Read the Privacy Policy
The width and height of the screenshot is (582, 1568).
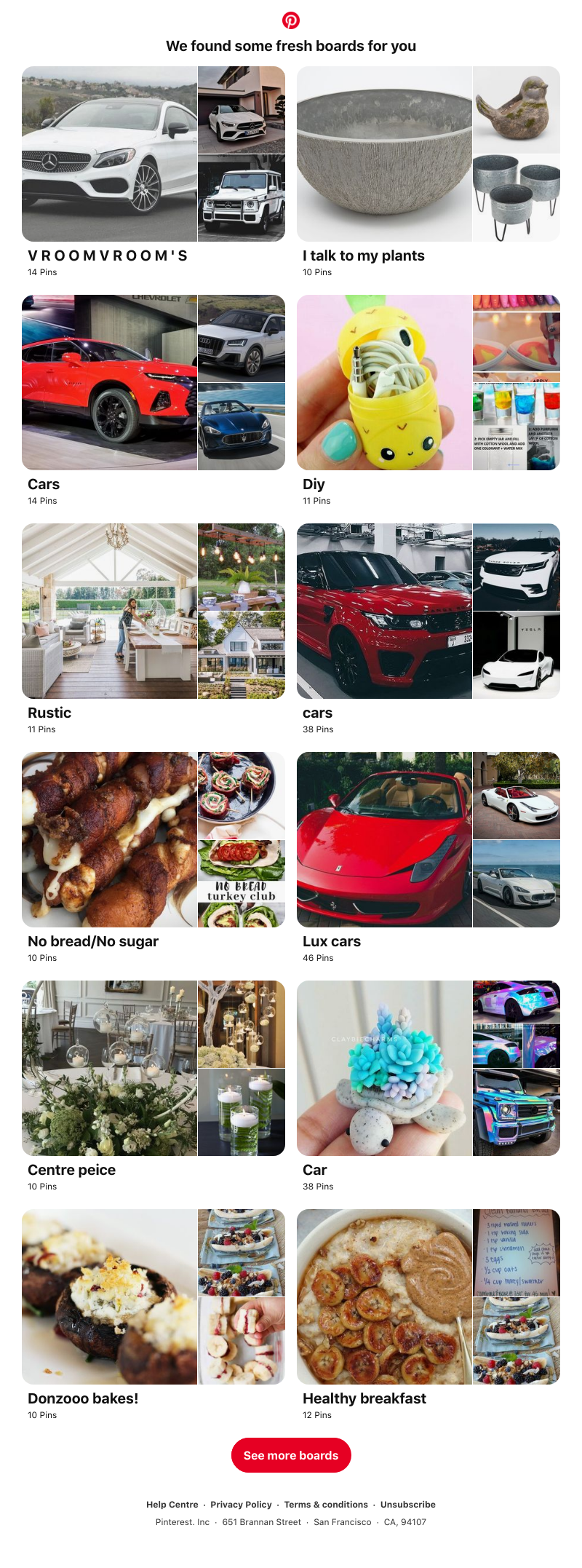241,1505
